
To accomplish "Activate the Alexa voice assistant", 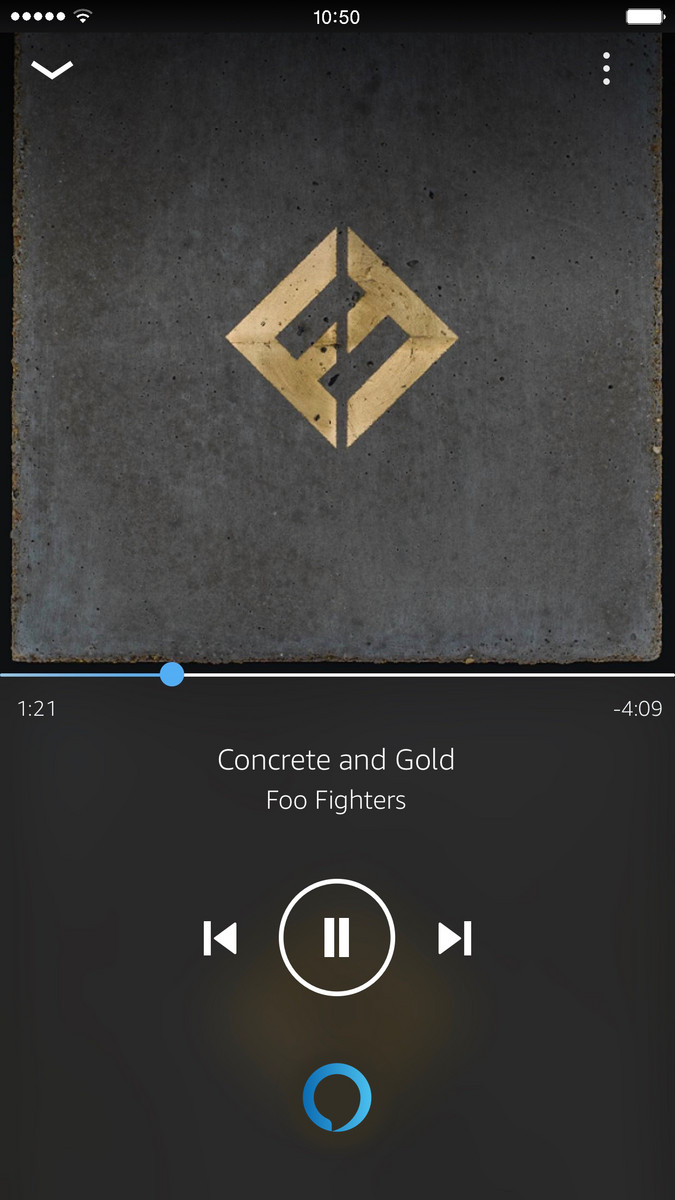I will [x=337, y=1097].
